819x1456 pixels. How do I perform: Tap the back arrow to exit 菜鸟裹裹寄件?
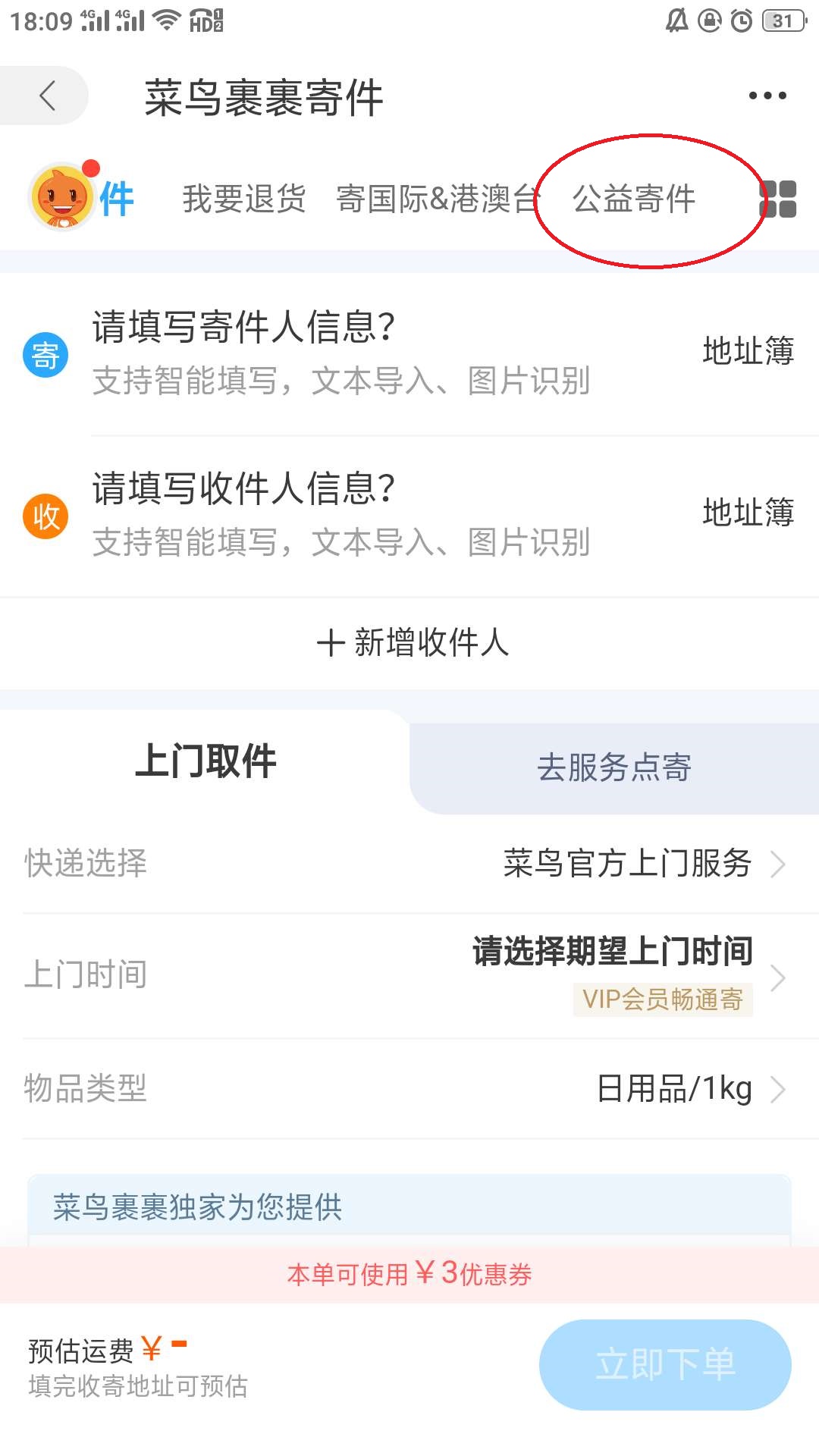pyautogui.click(x=47, y=95)
